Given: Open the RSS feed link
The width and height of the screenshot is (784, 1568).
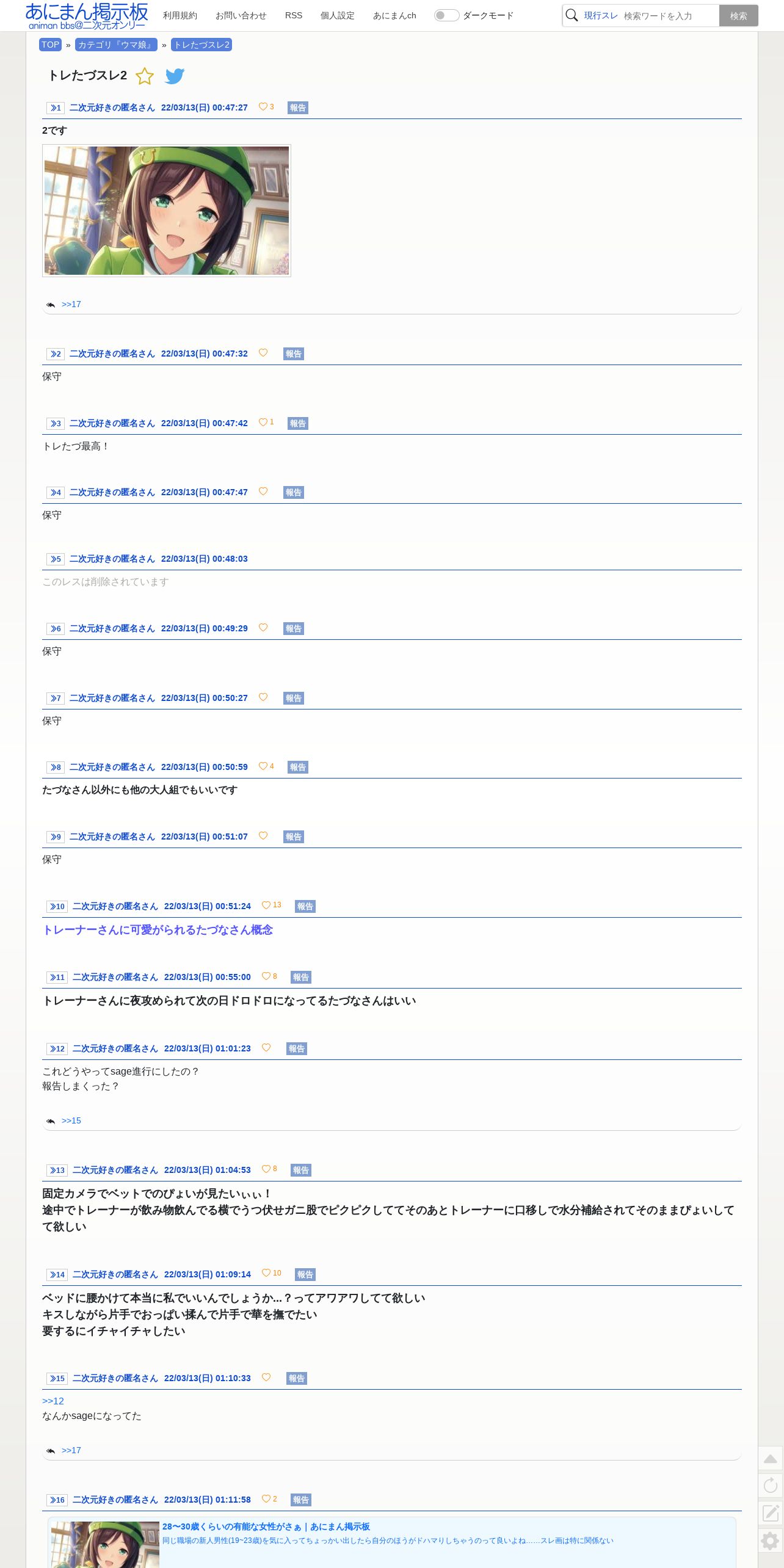Looking at the screenshot, I should point(294,15).
